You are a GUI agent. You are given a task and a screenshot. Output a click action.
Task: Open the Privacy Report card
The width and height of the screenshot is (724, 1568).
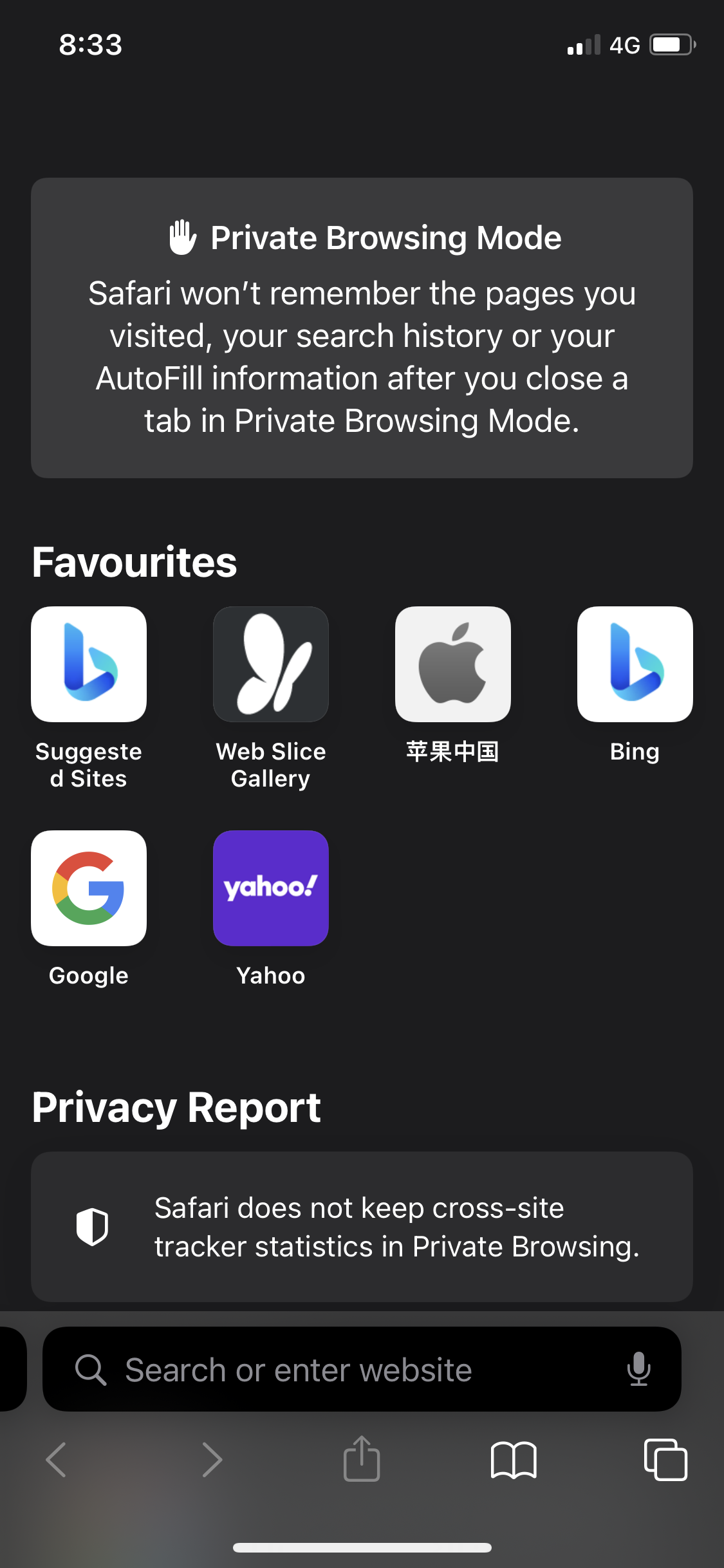pos(362,1227)
